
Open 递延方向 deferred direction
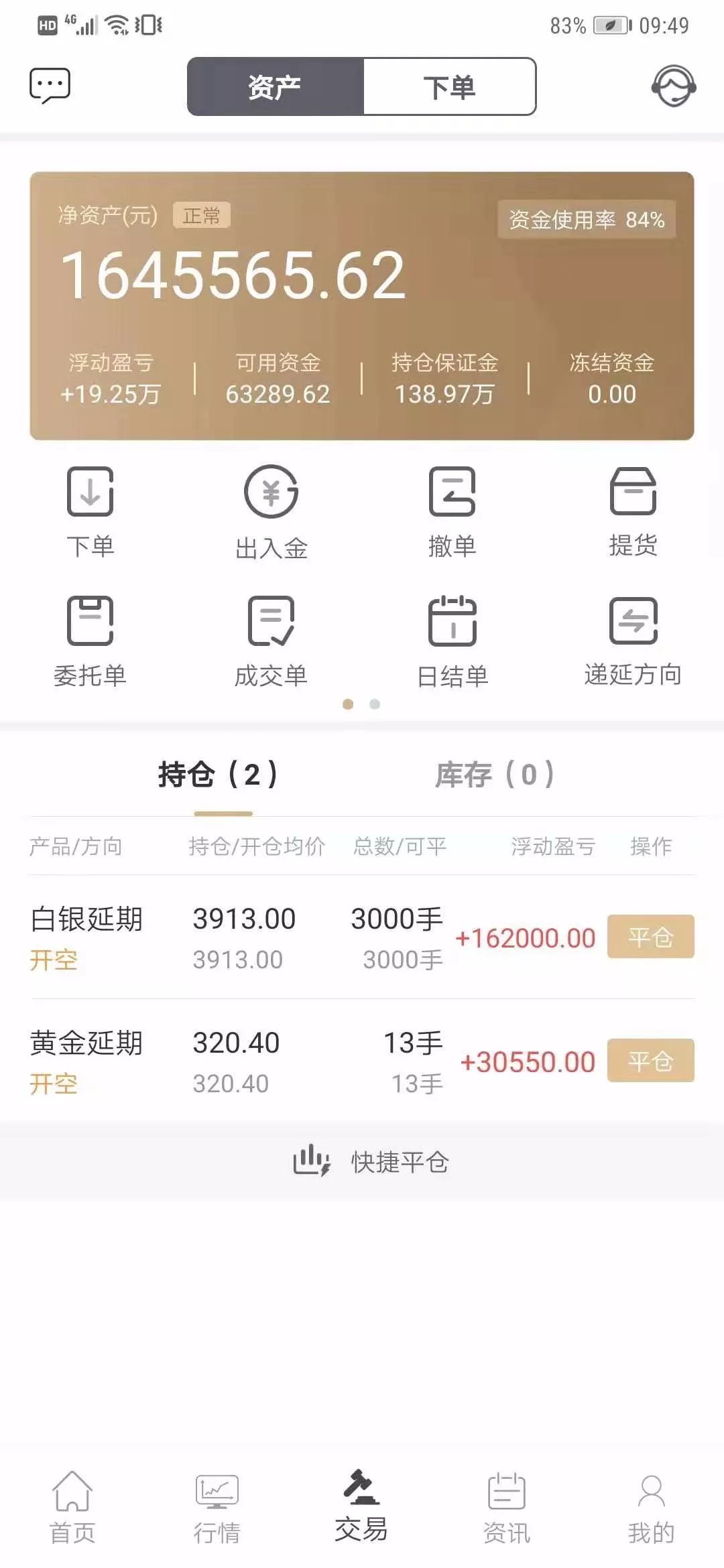tap(633, 642)
